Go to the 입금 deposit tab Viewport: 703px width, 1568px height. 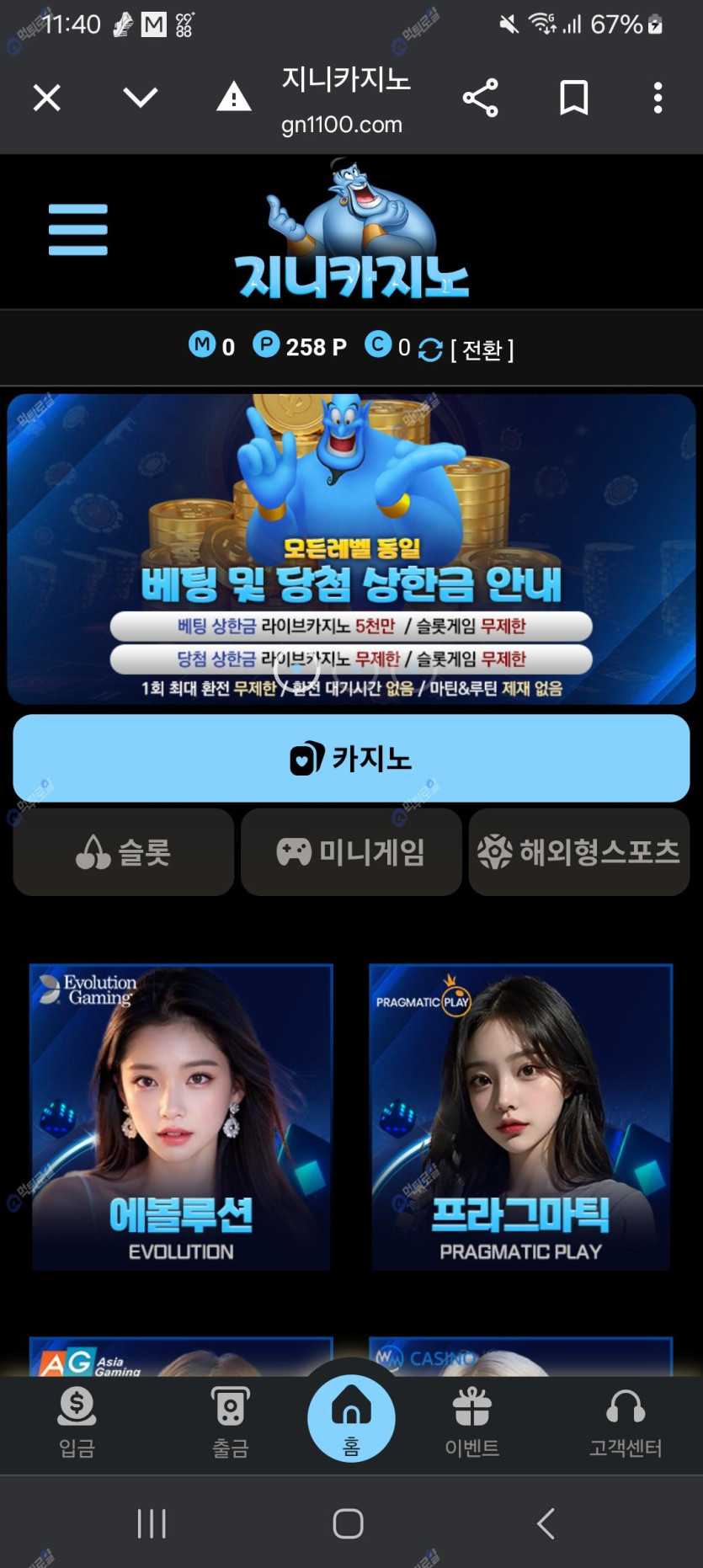coord(77,1421)
